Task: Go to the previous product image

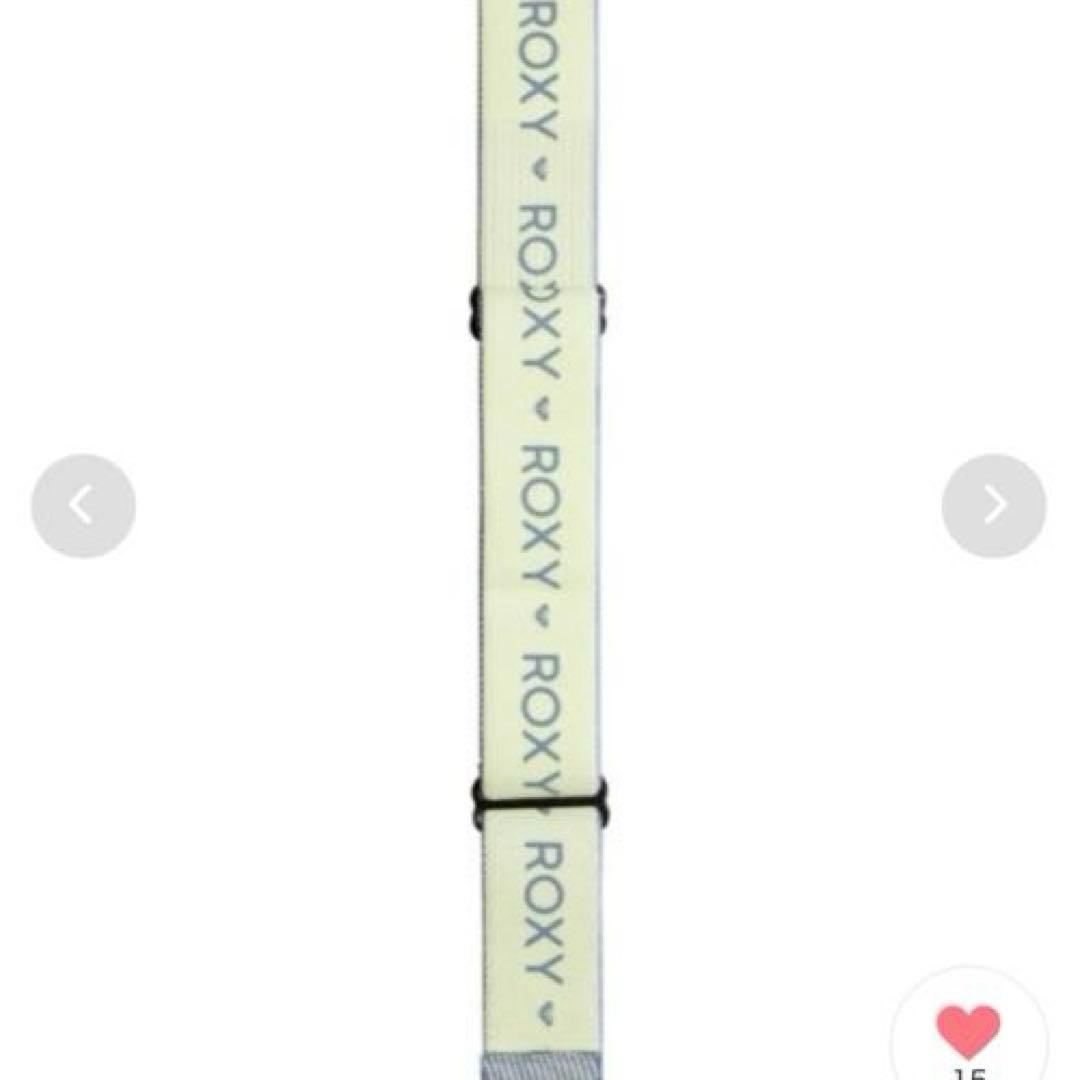Action: (x=83, y=506)
